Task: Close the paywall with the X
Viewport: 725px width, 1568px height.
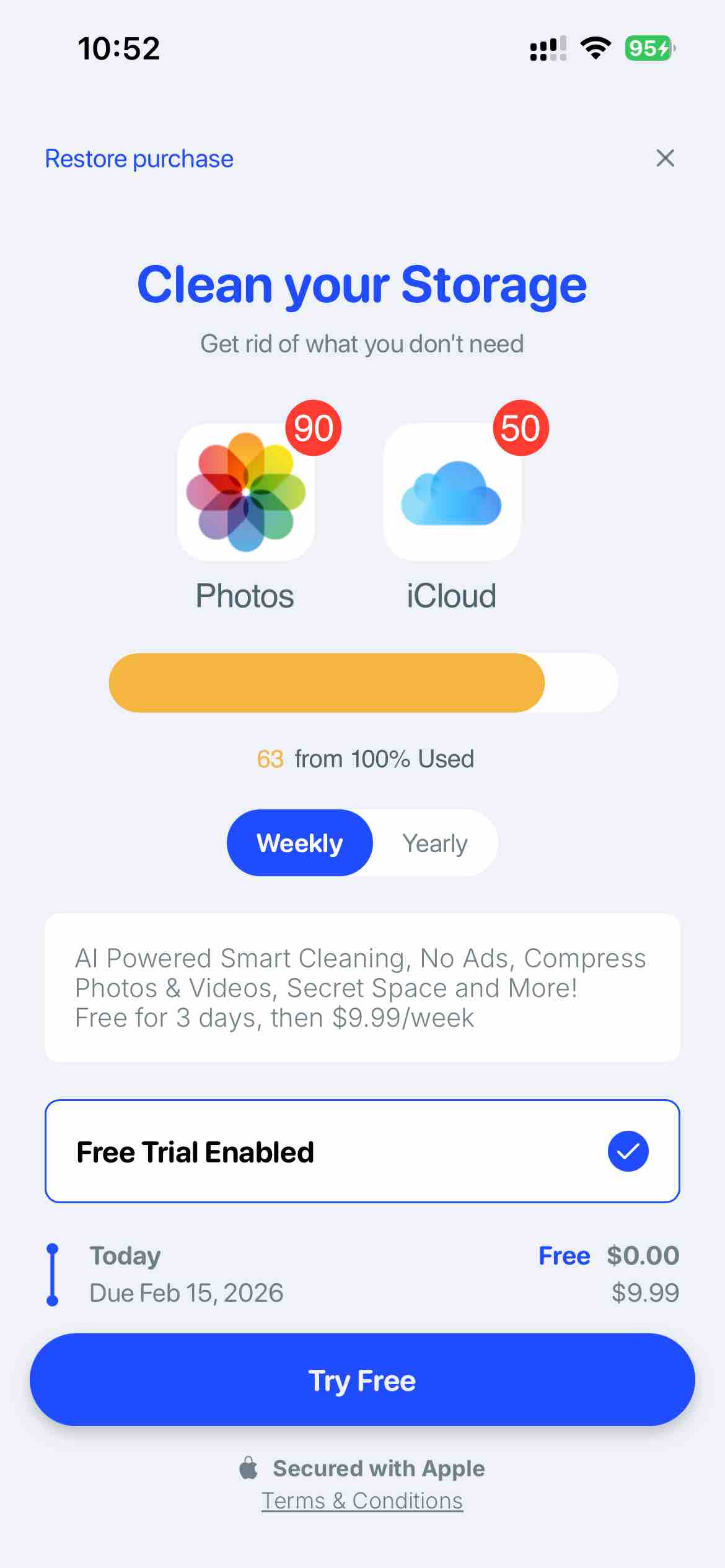Action: tap(665, 159)
